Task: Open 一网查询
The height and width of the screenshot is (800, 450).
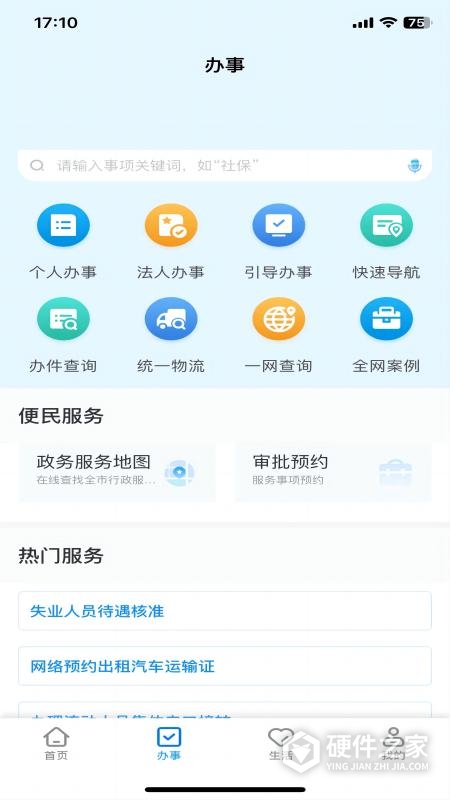Action: [279, 335]
